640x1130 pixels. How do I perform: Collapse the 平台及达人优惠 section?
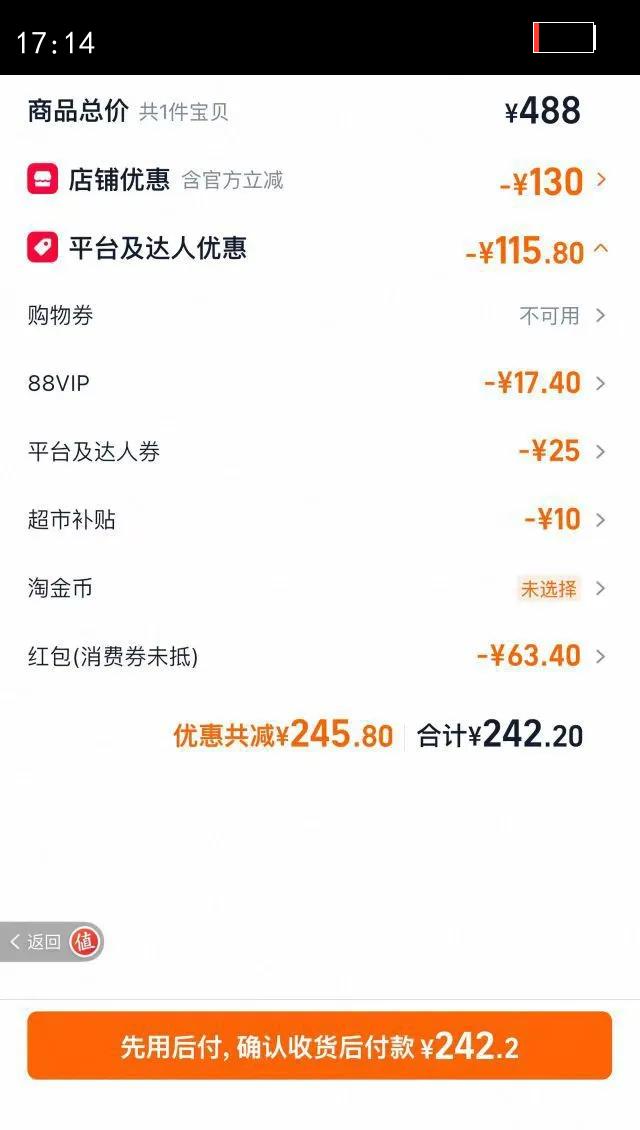(x=600, y=249)
